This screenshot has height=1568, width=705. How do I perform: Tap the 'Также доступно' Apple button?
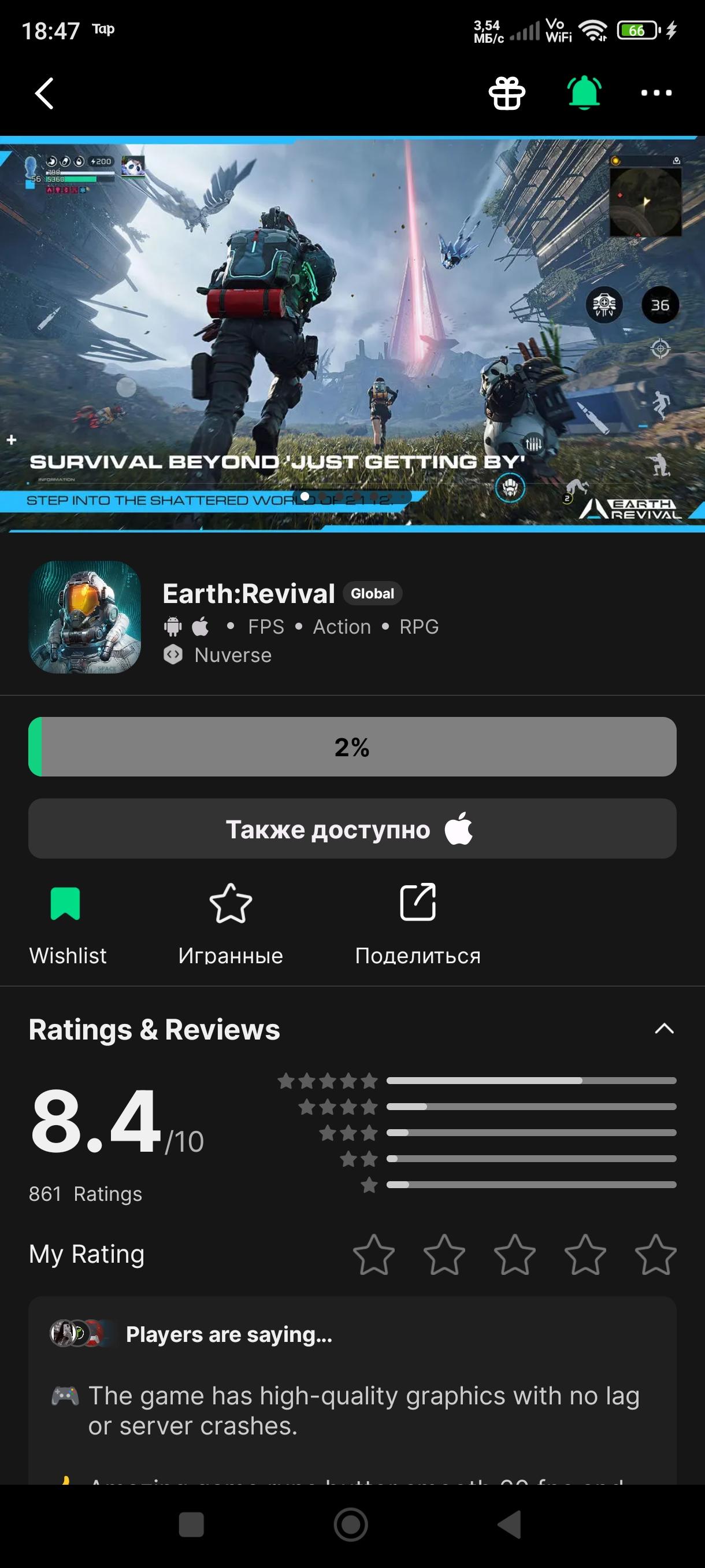coord(352,829)
